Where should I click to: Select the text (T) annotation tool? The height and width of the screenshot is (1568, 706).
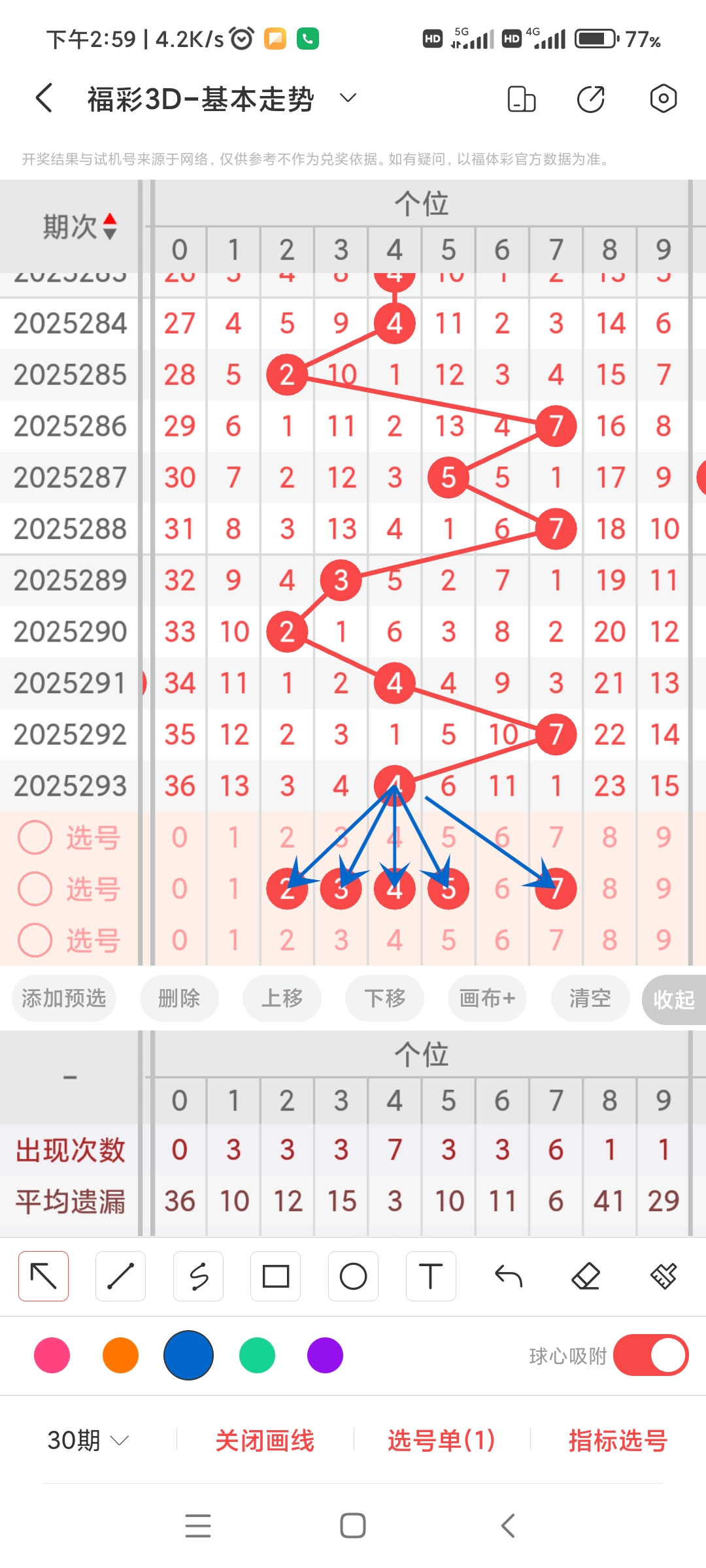click(431, 1275)
